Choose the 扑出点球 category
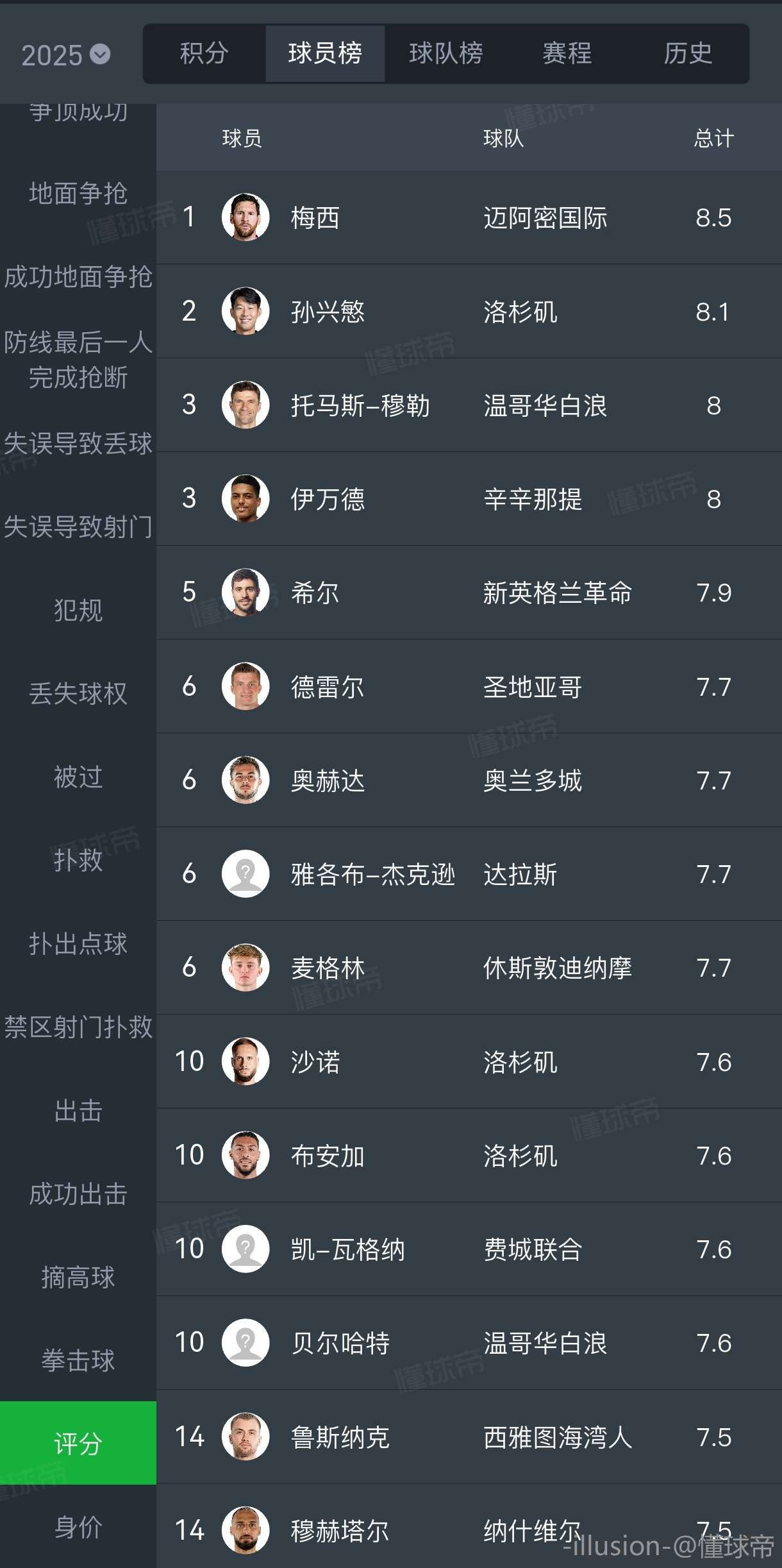 tap(78, 943)
